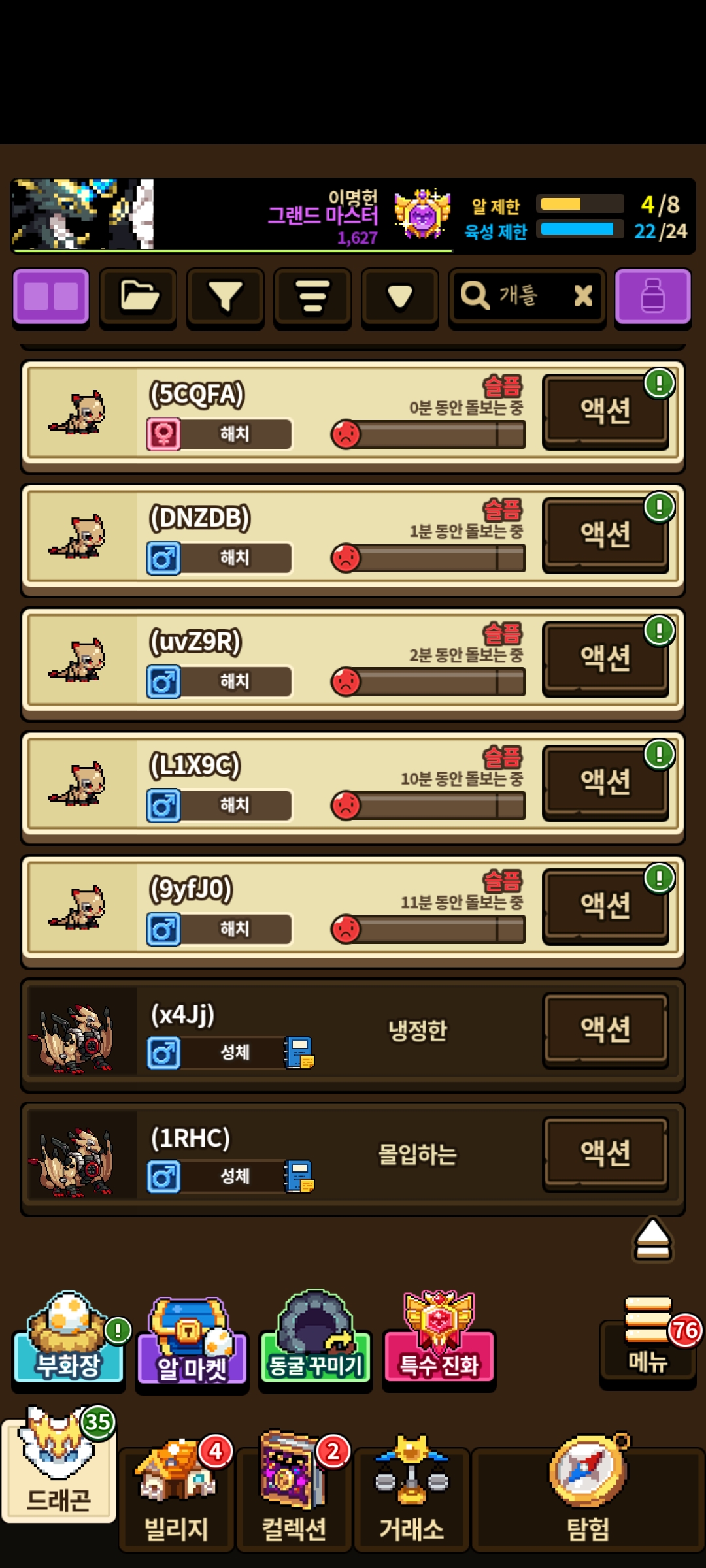706x1568 pixels.
Task: Tap 액션 for dragon x4Jj
Action: point(605,1030)
